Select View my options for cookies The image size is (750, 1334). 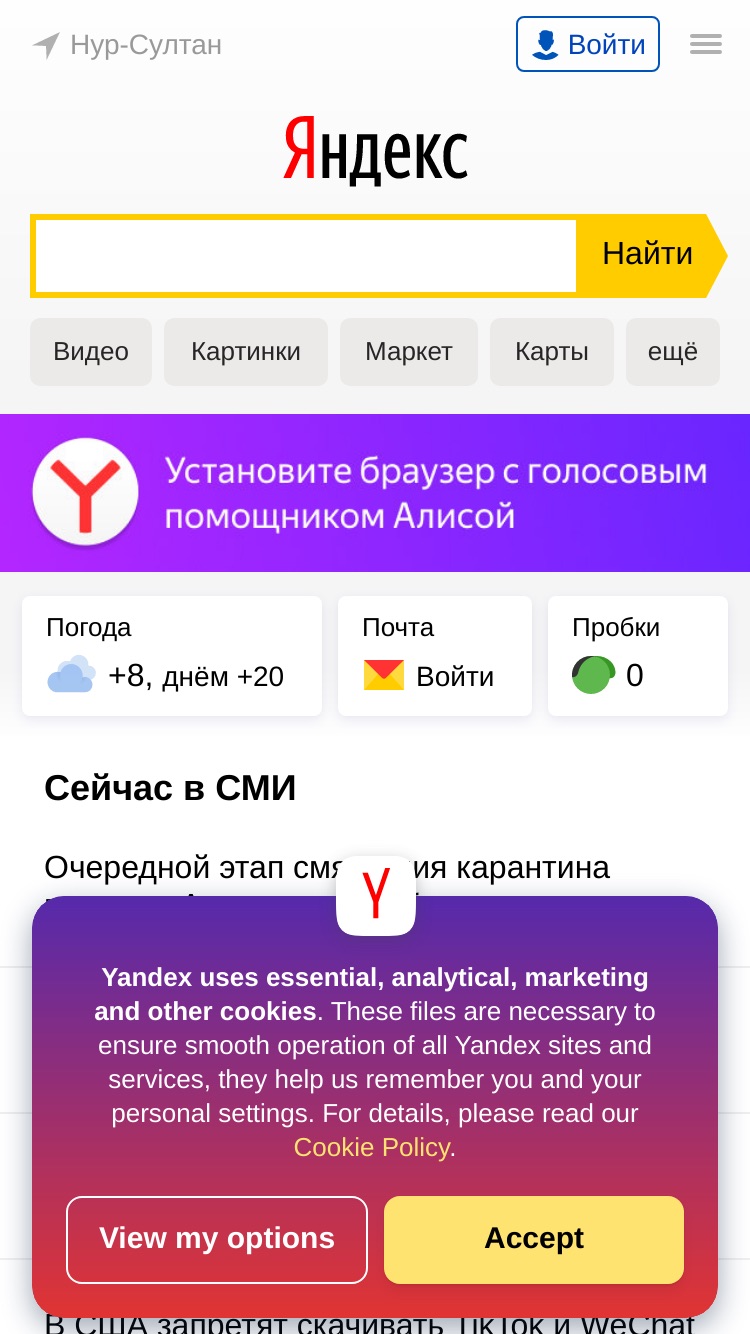point(217,1240)
